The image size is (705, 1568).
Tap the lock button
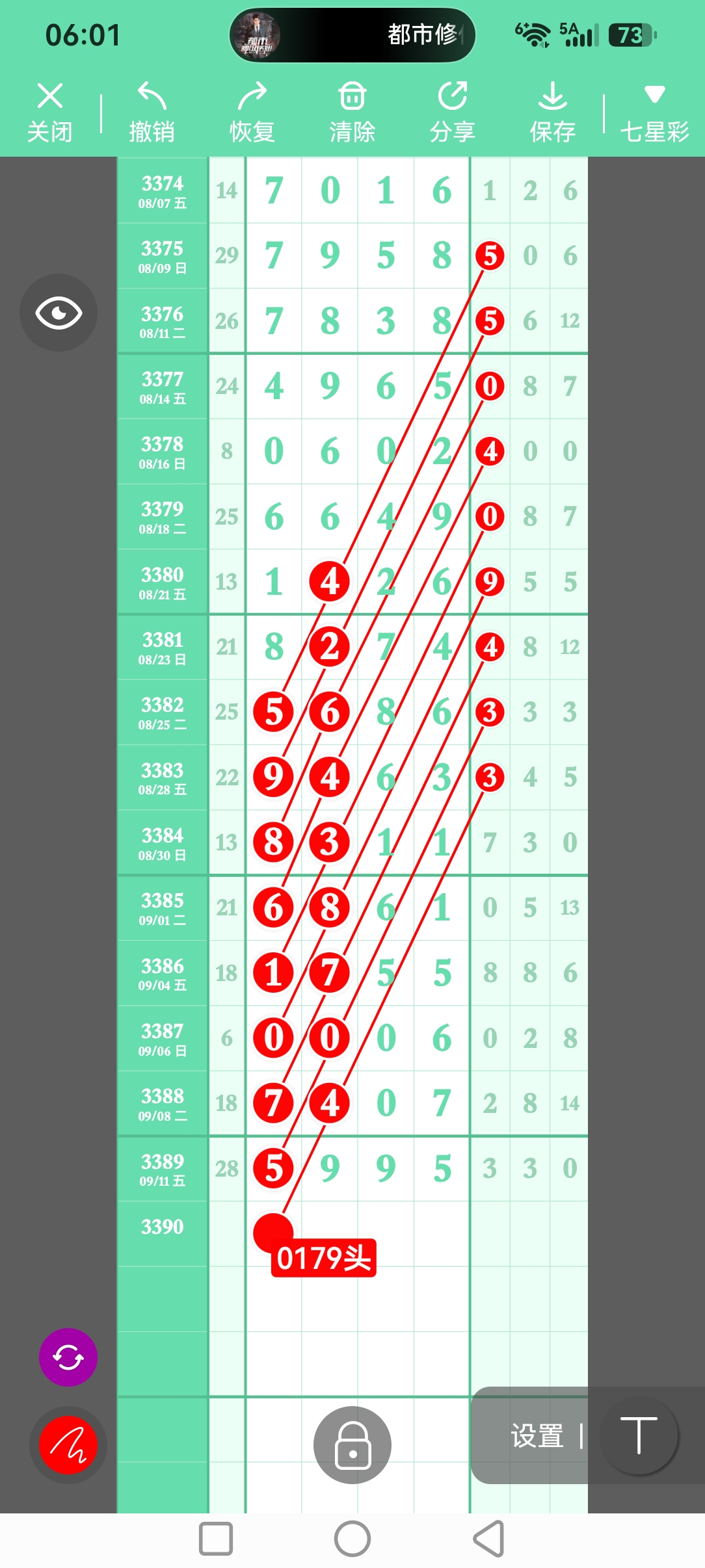pos(352,1444)
